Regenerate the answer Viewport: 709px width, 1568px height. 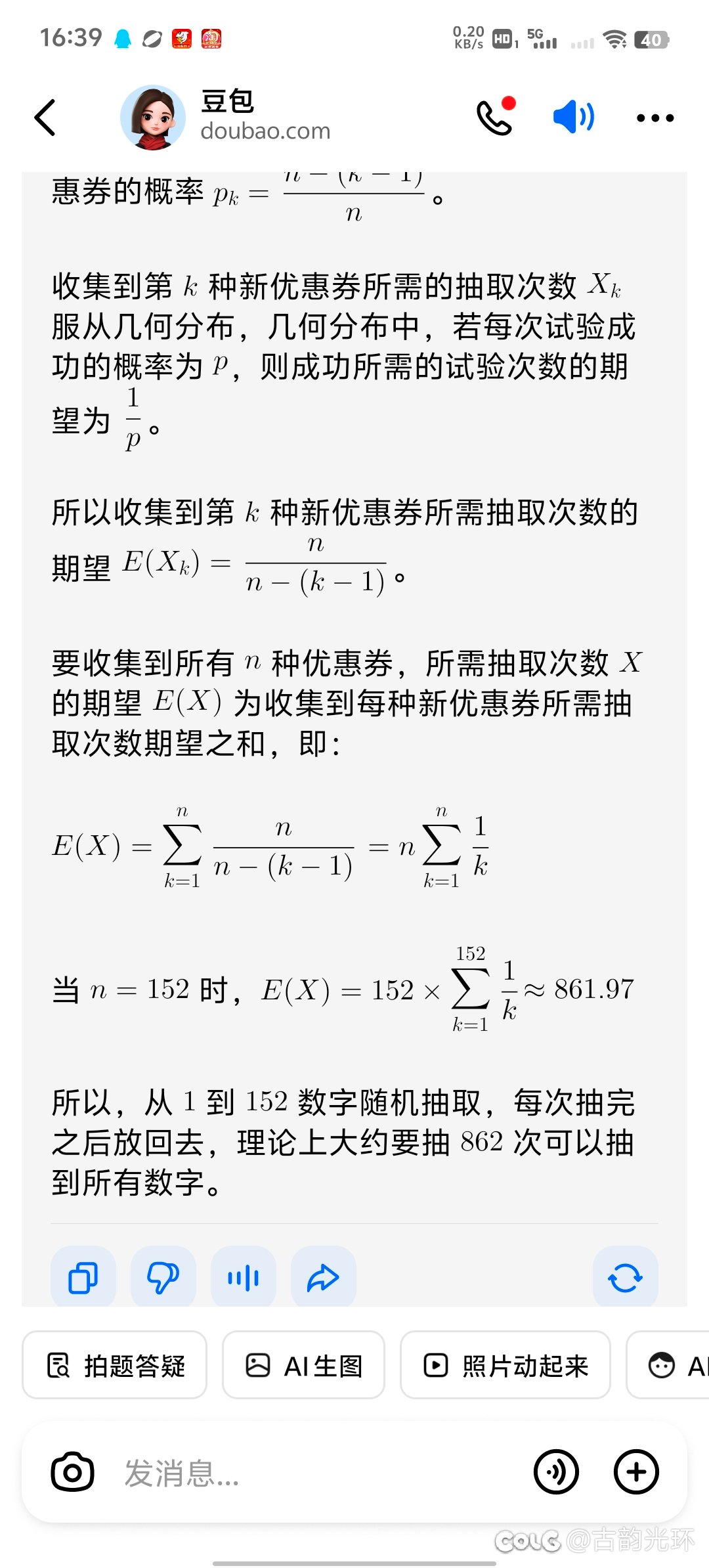pos(625,1278)
